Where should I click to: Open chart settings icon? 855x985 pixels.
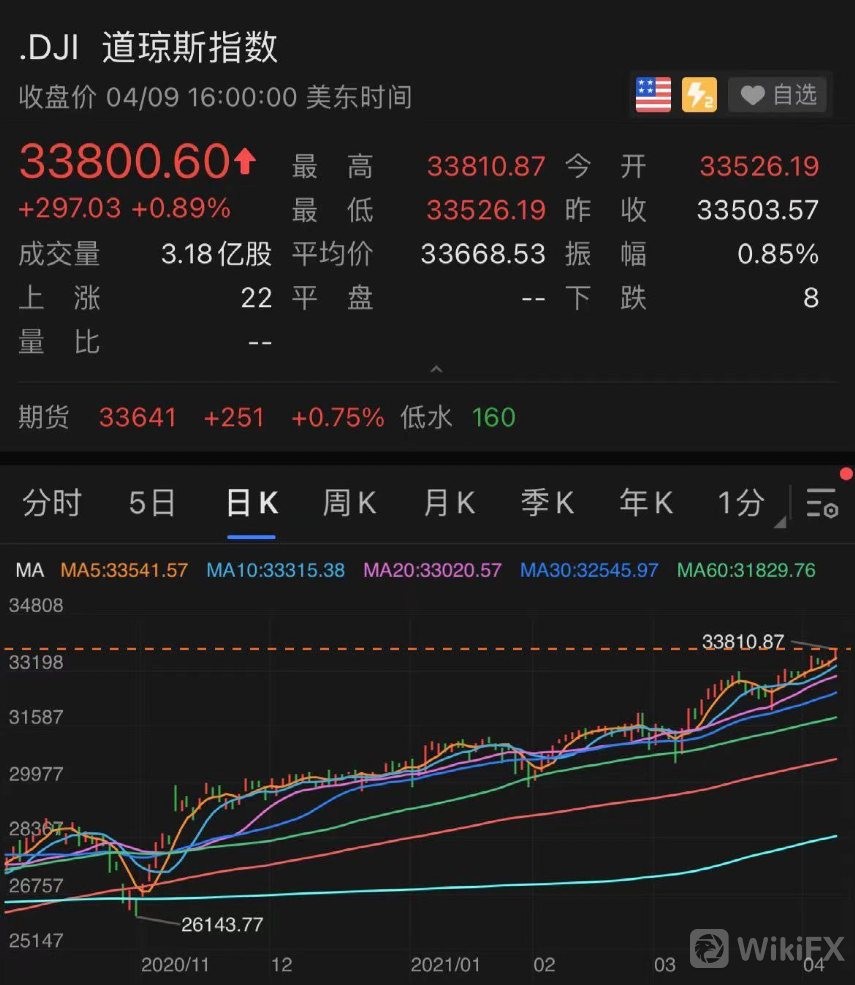coord(822,503)
